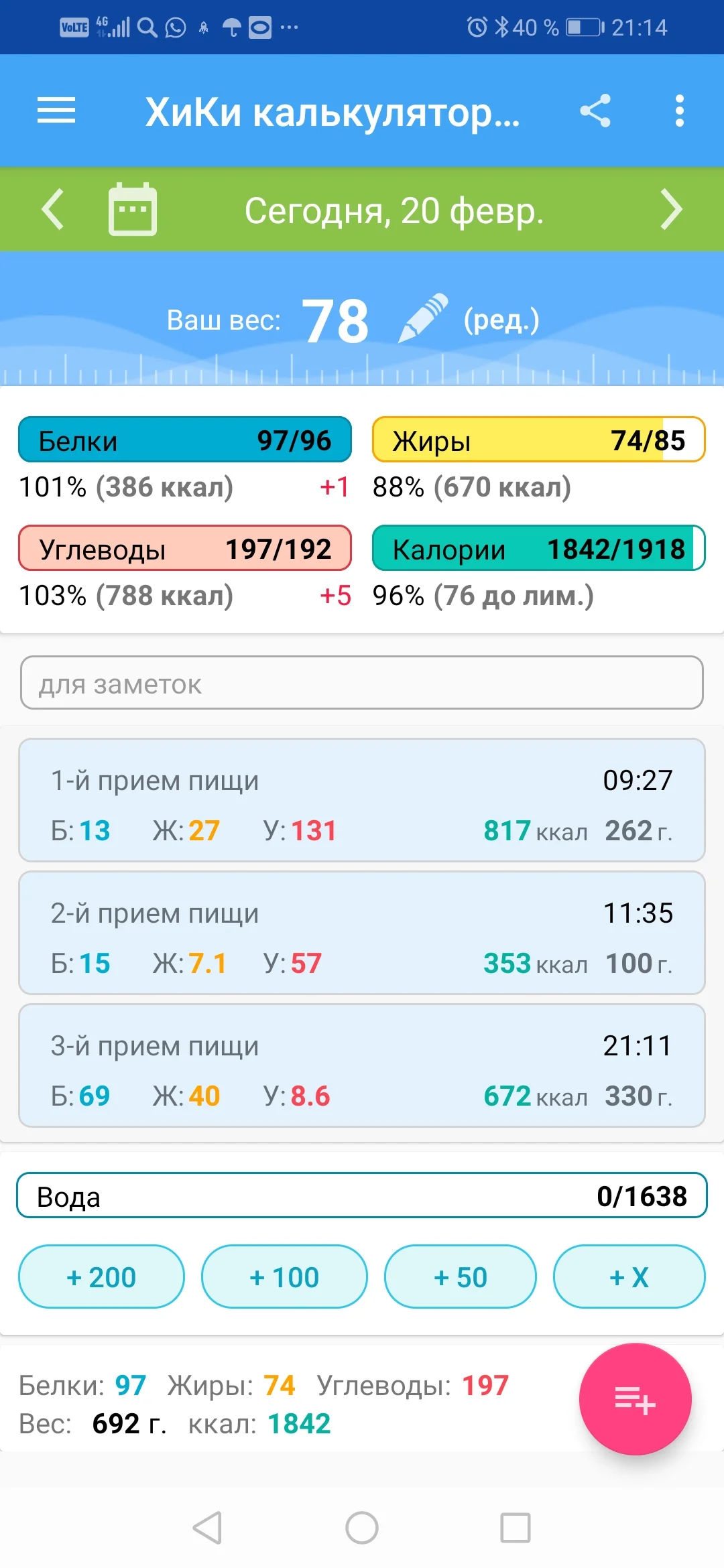Add custom water amount with +X

[x=628, y=1276]
